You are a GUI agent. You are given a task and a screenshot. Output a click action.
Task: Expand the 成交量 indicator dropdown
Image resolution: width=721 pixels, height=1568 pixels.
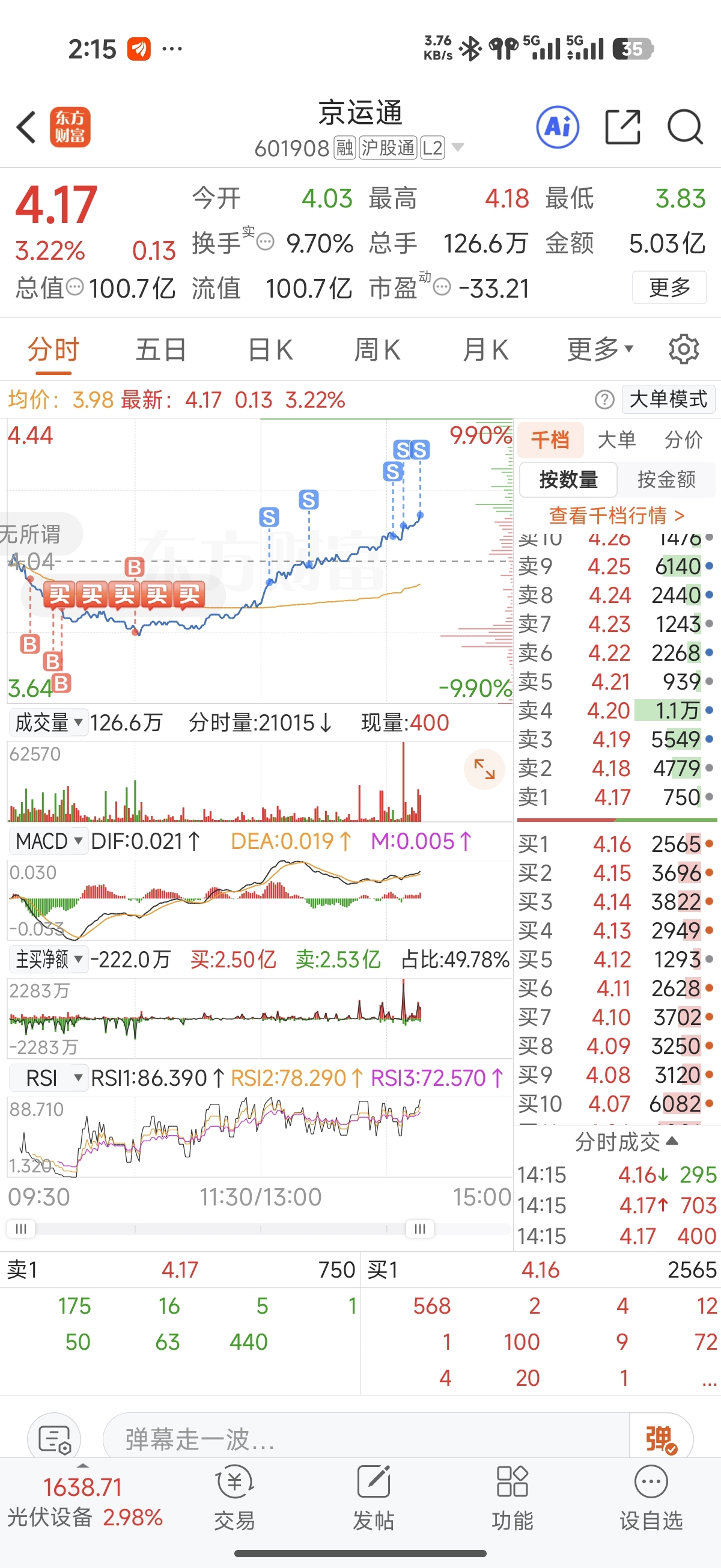coord(49,723)
